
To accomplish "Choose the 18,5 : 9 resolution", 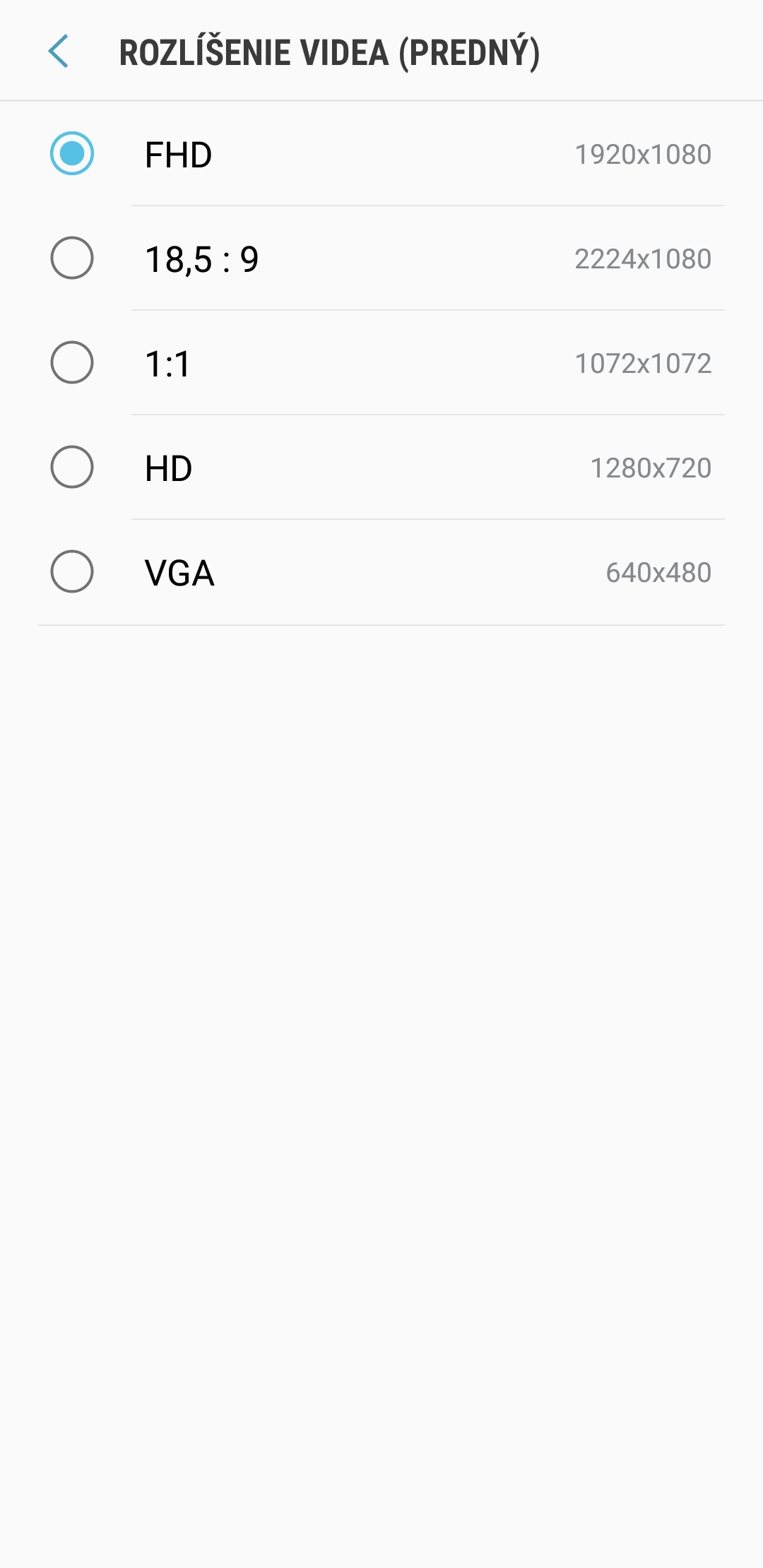I will pyautogui.click(x=381, y=259).
